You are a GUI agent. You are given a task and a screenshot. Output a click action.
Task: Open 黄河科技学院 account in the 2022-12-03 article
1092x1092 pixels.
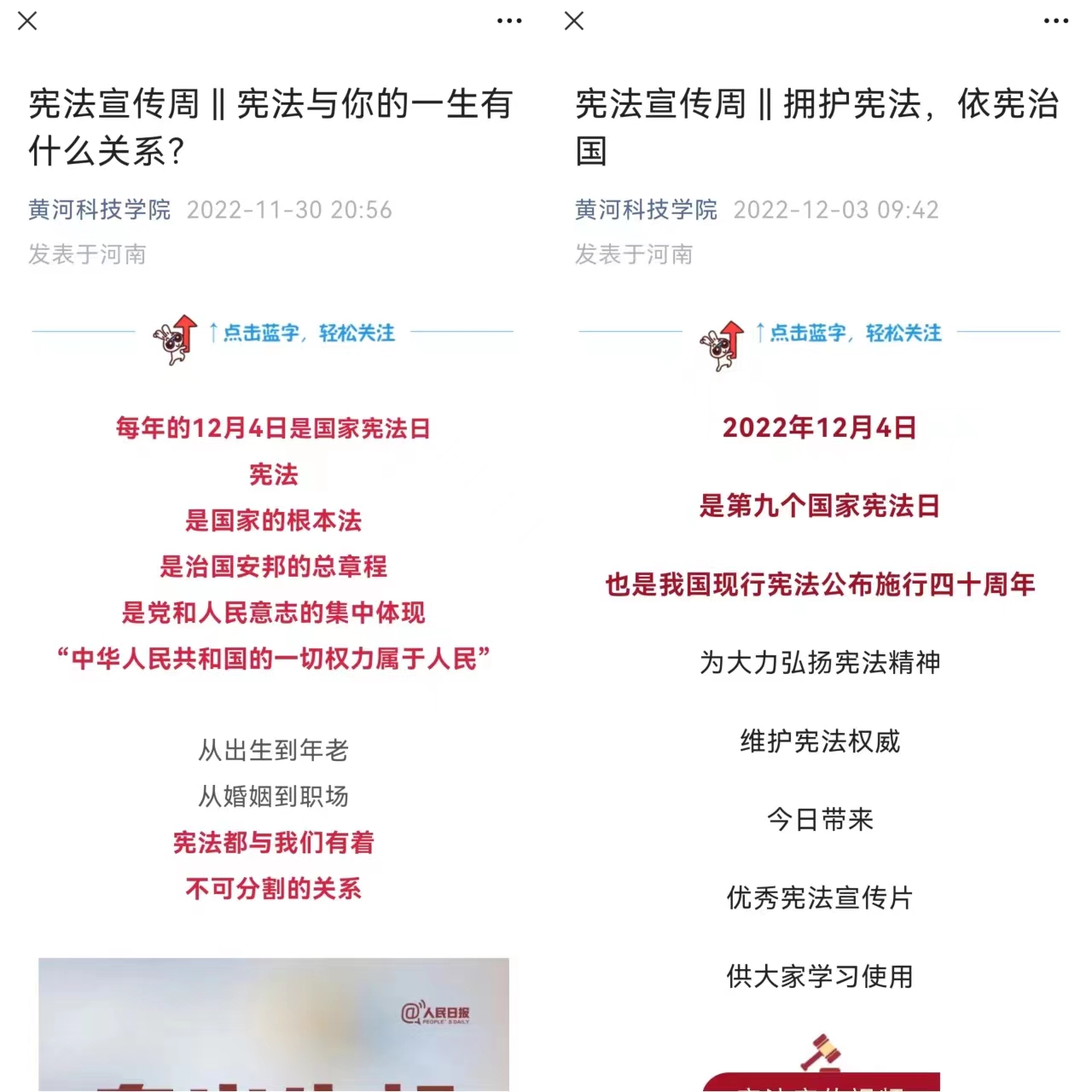646,209
